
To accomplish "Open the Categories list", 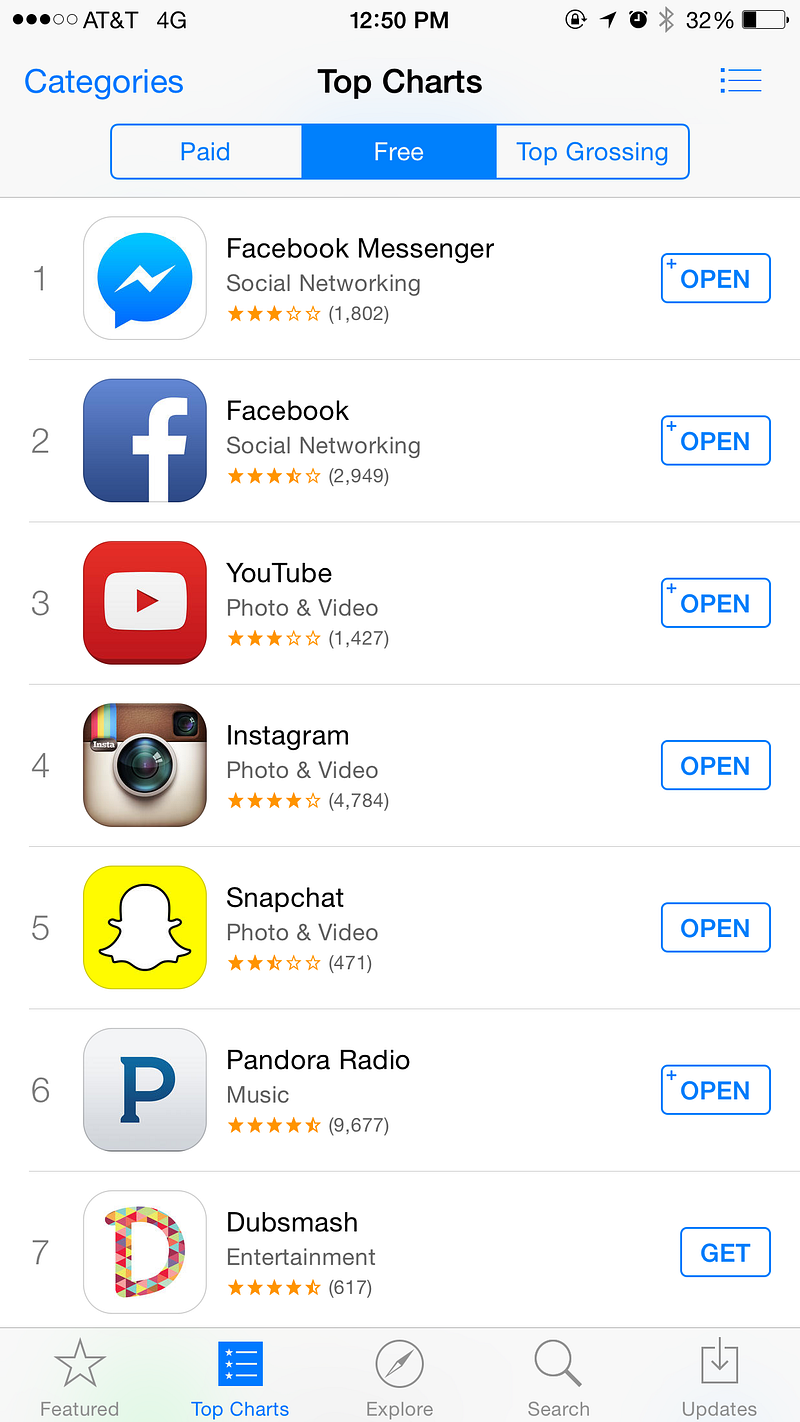I will [x=104, y=82].
